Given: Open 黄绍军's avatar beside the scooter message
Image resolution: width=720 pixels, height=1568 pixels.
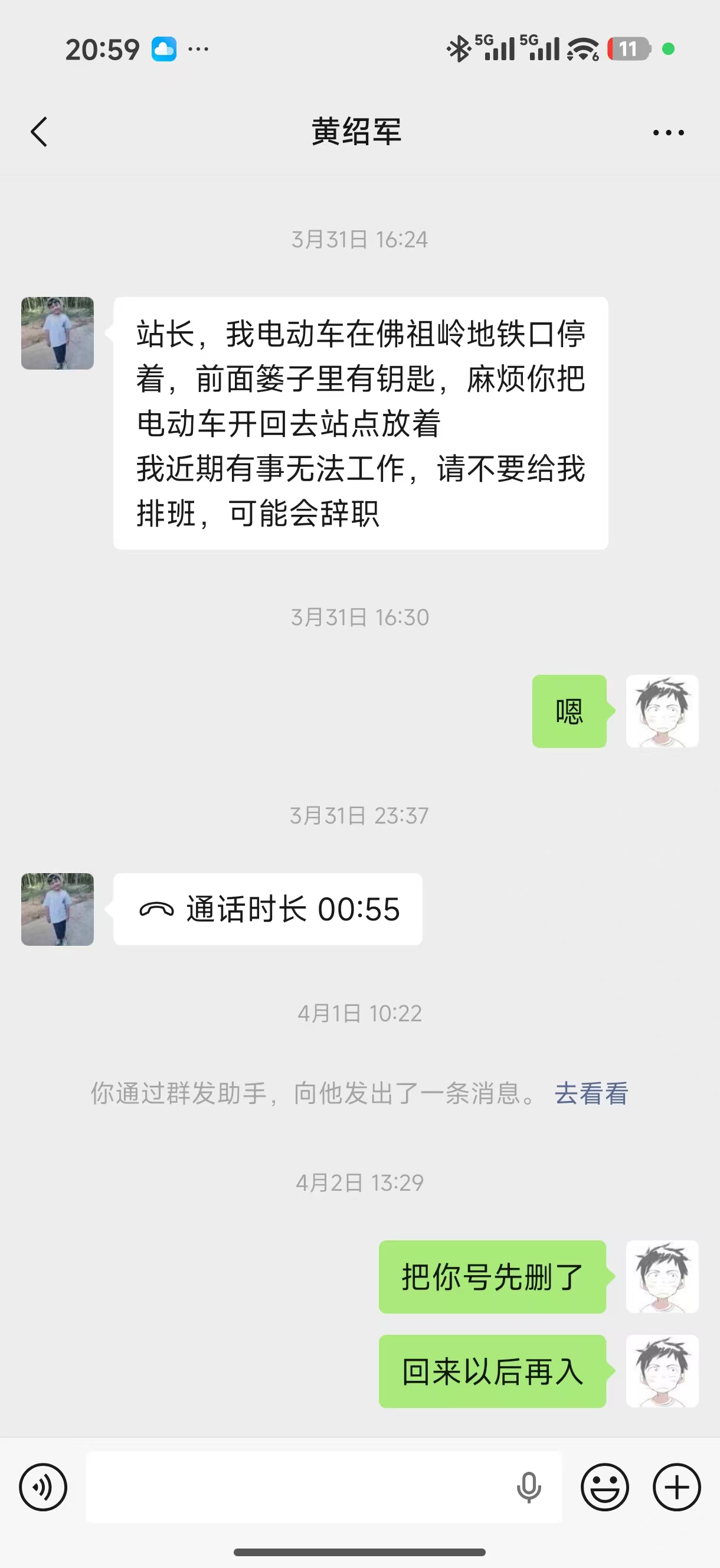Looking at the screenshot, I should [x=58, y=333].
